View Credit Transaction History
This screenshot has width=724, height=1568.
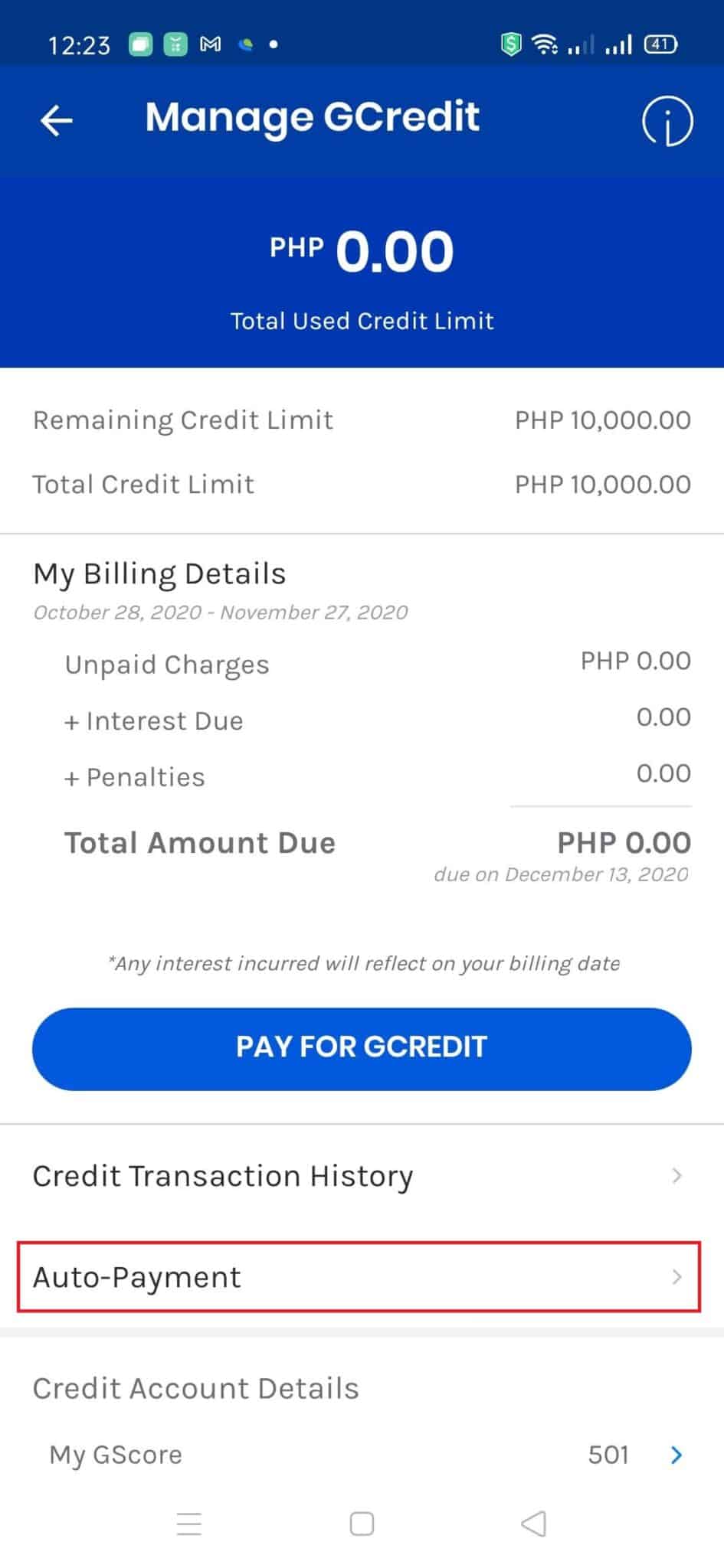point(222,1175)
